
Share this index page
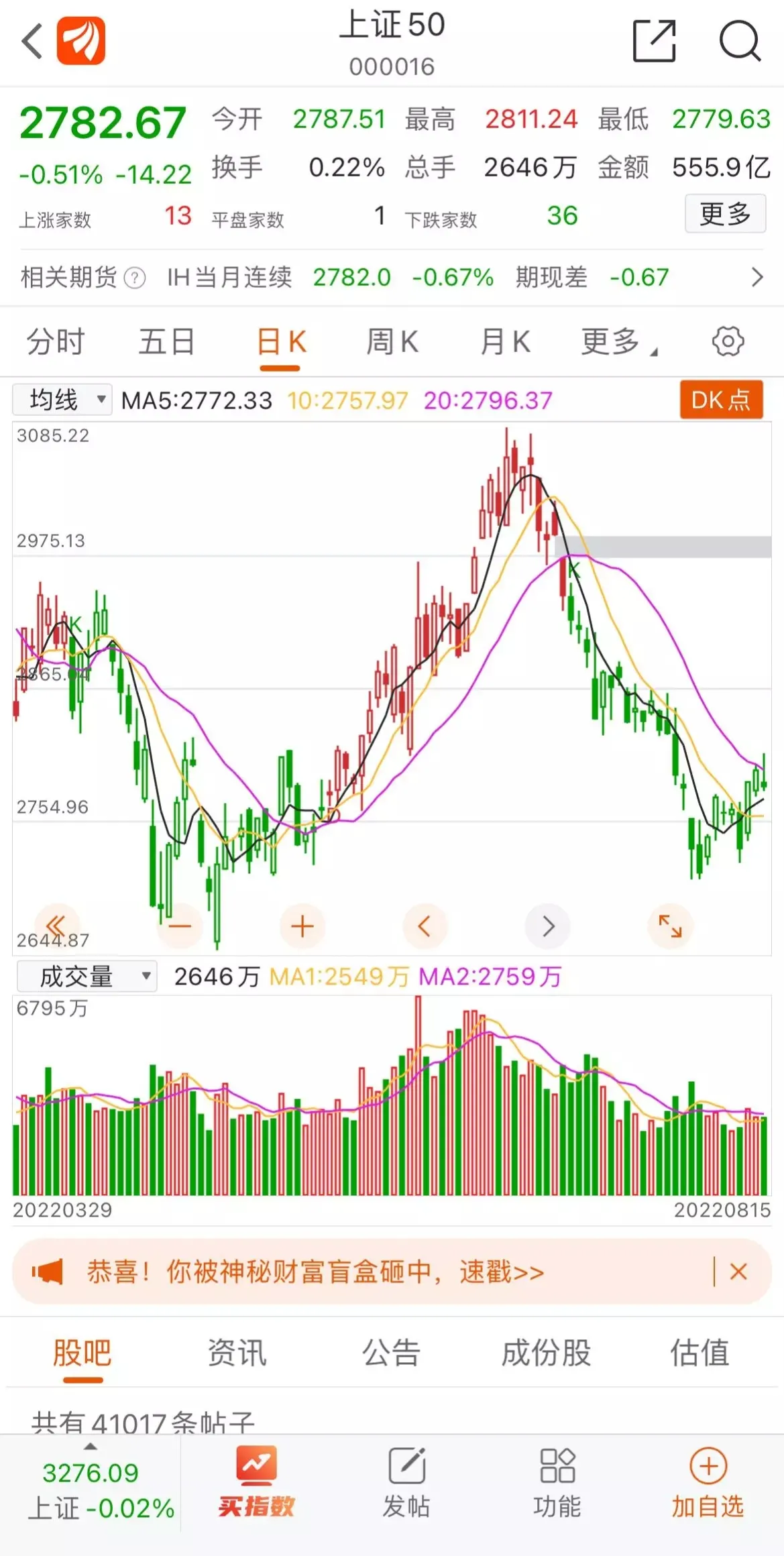654,42
